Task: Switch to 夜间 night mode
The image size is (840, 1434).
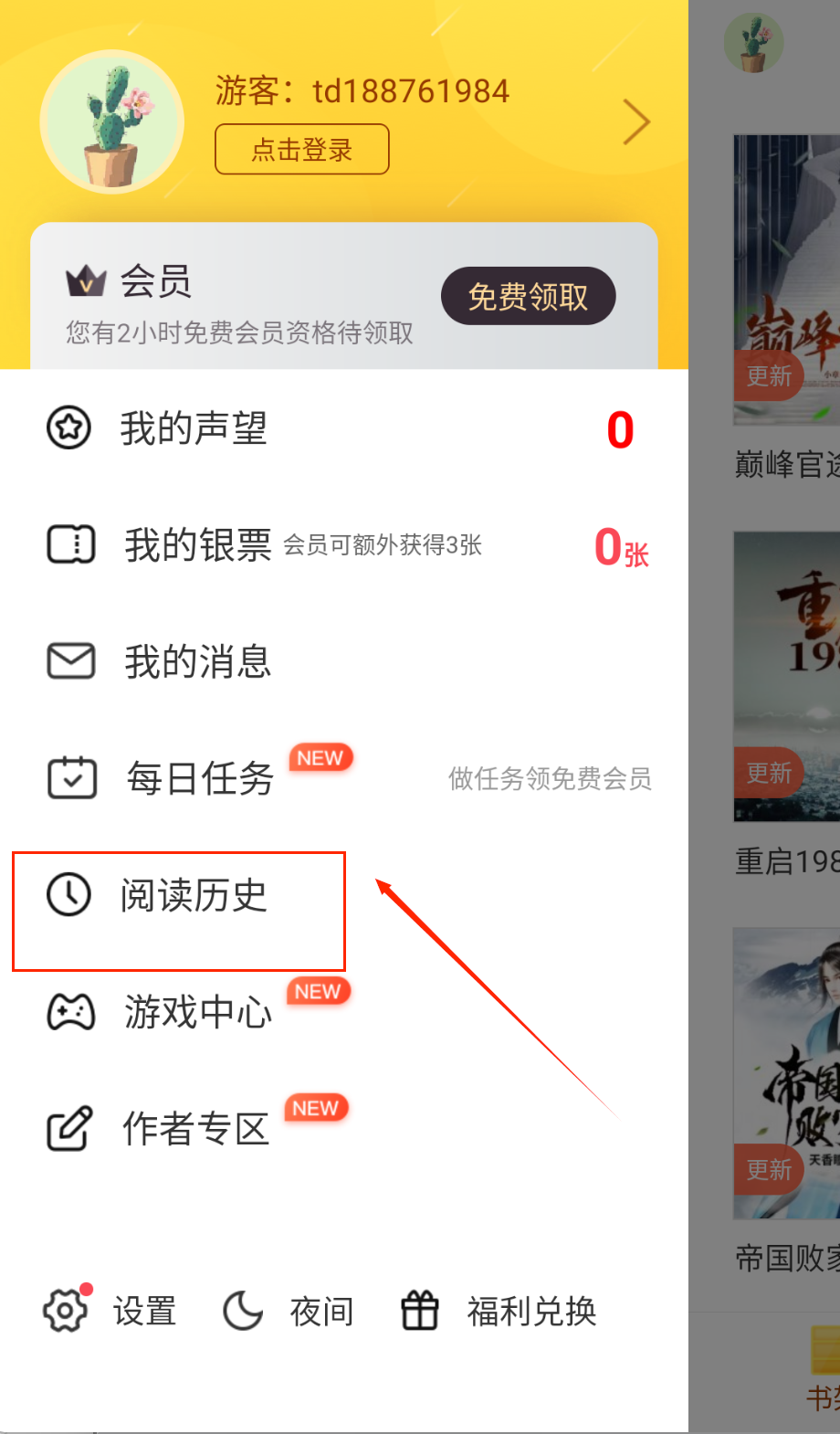Action: pyautogui.click(x=289, y=1312)
